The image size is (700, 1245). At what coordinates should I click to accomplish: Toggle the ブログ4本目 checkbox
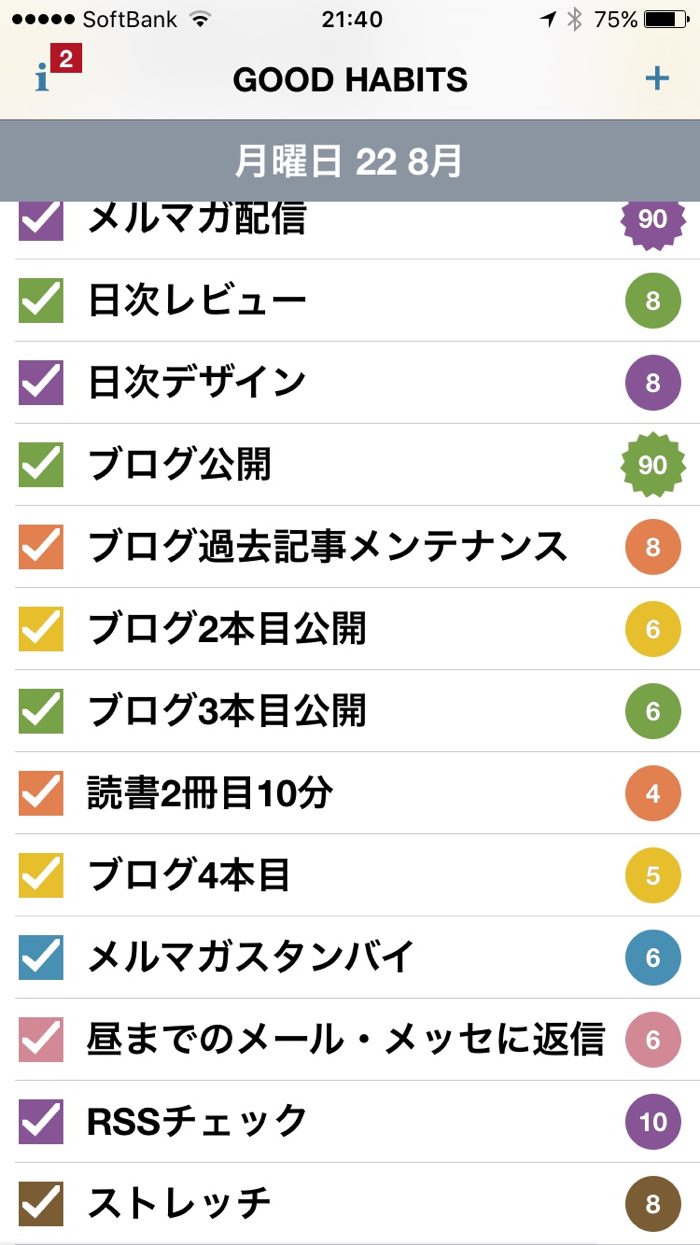41,875
